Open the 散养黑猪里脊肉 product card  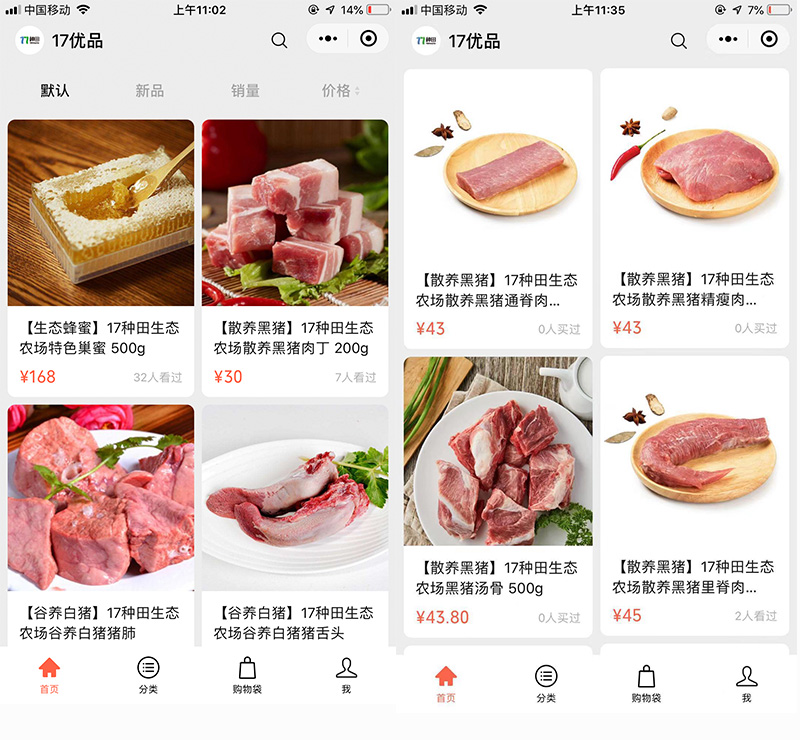694,490
